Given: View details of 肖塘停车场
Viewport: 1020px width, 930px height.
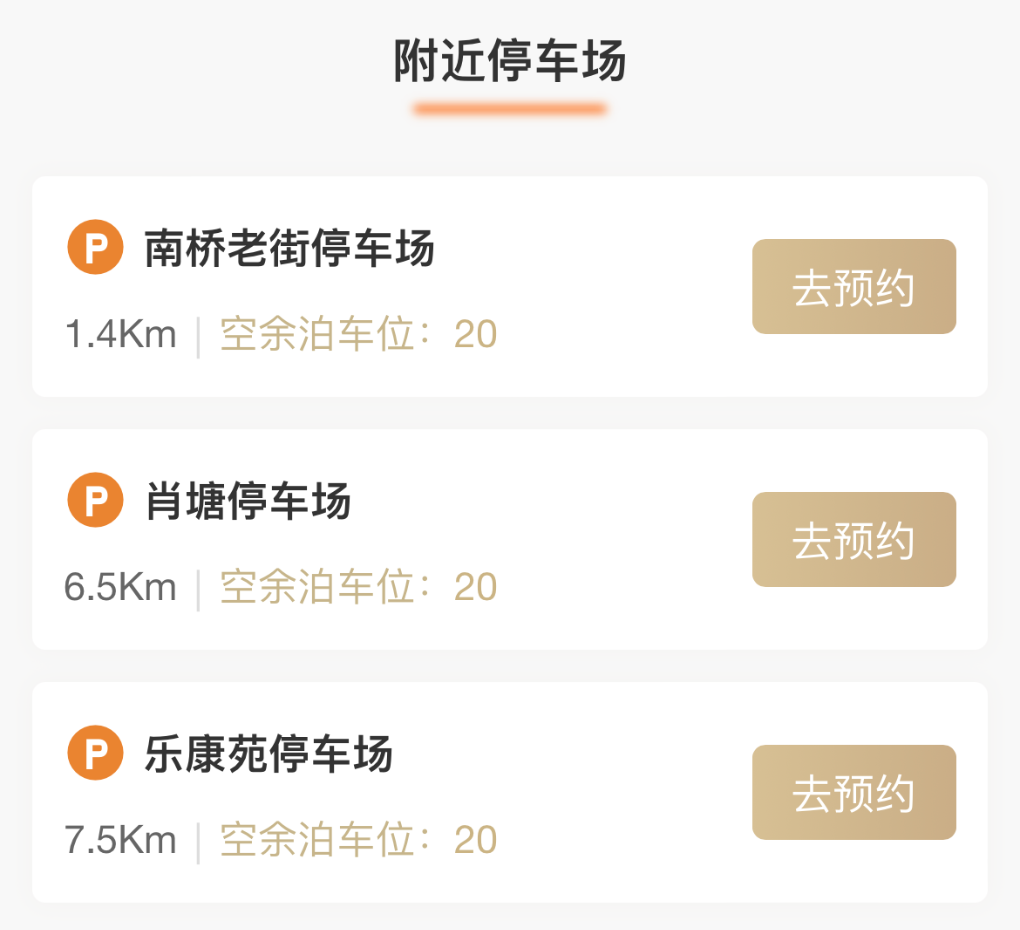Looking at the screenshot, I should pyautogui.click(x=249, y=502).
